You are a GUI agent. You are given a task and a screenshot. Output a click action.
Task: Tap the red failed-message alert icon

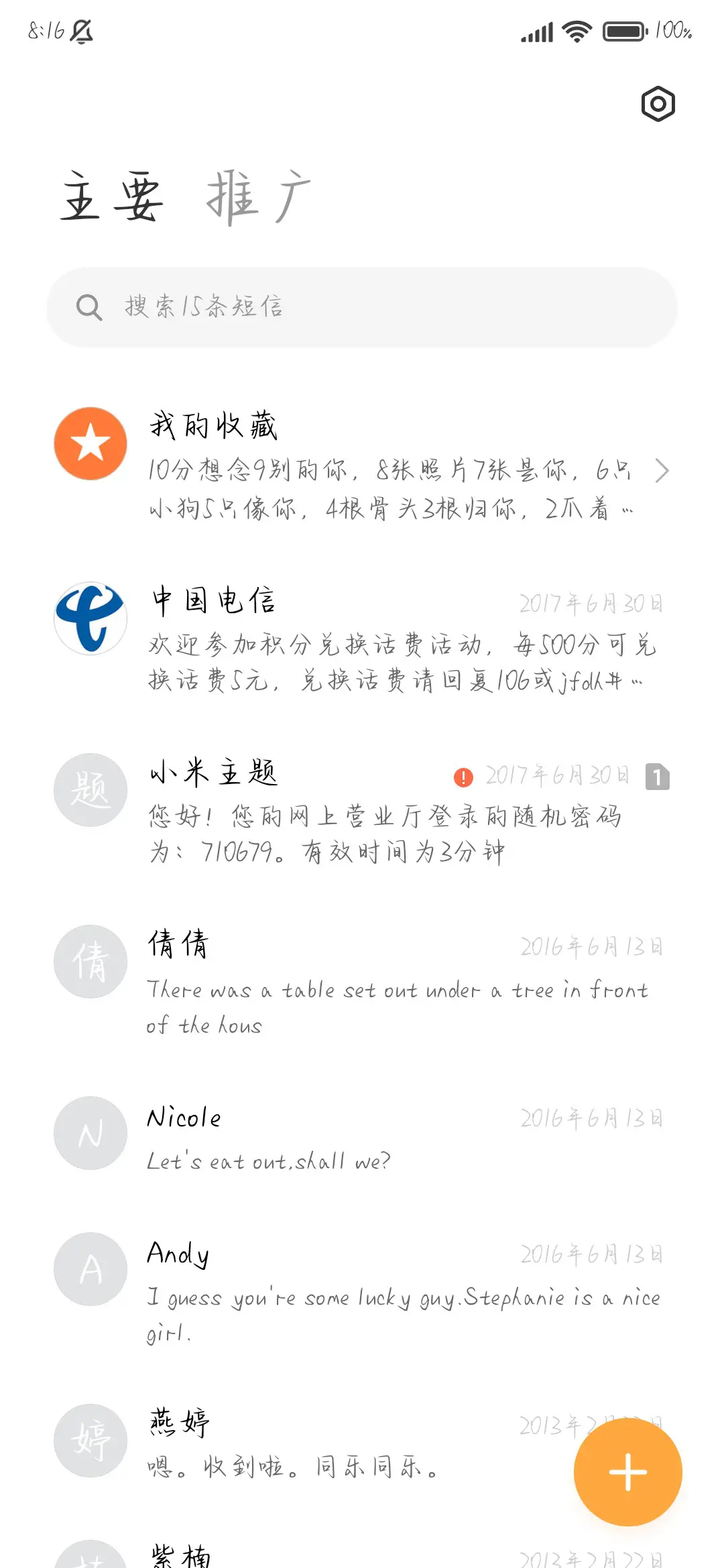click(x=464, y=775)
